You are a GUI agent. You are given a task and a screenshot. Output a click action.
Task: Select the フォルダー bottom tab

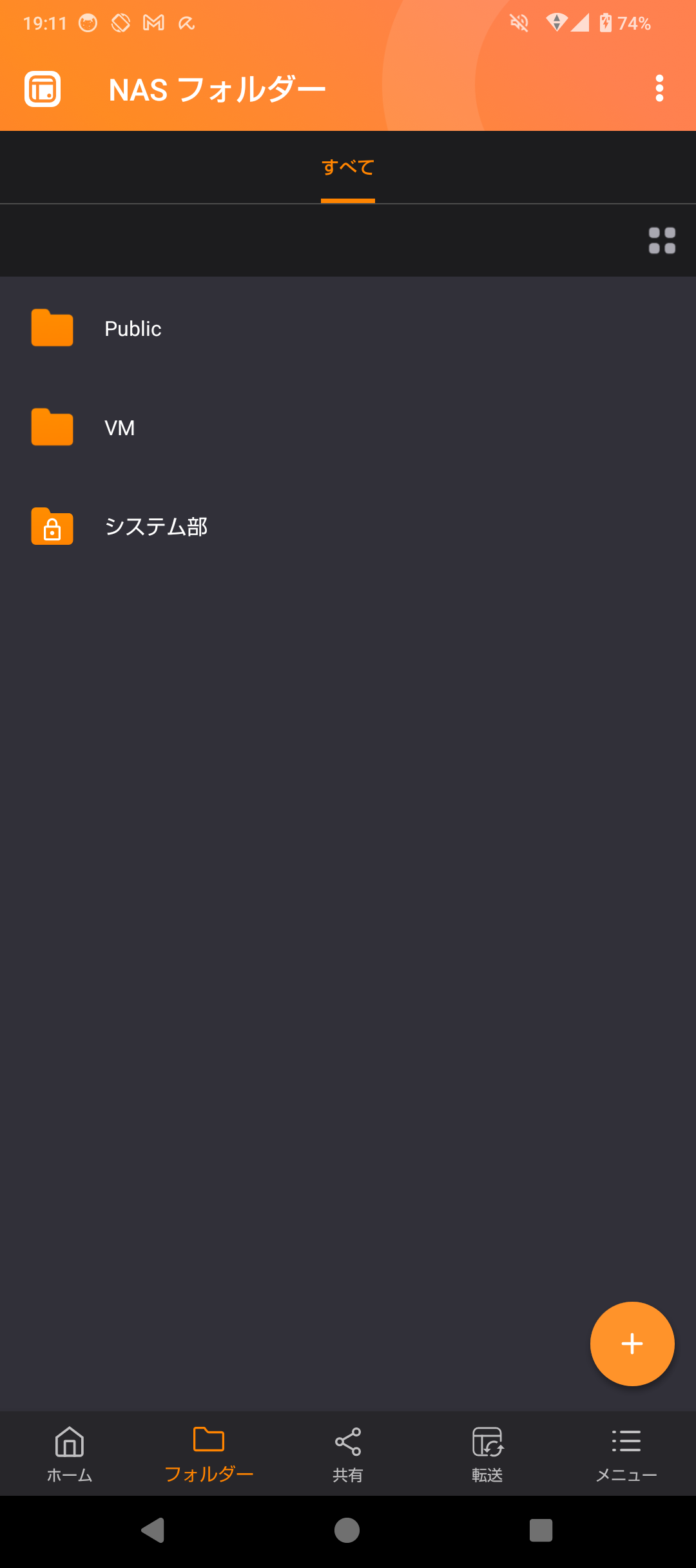click(x=209, y=1454)
